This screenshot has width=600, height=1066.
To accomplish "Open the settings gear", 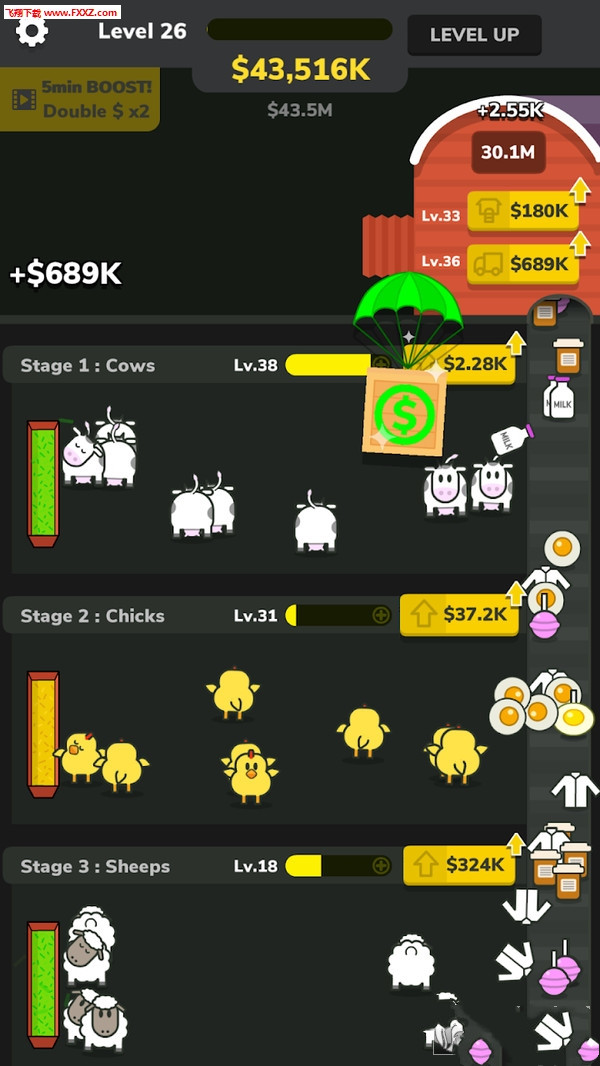I will (32, 31).
